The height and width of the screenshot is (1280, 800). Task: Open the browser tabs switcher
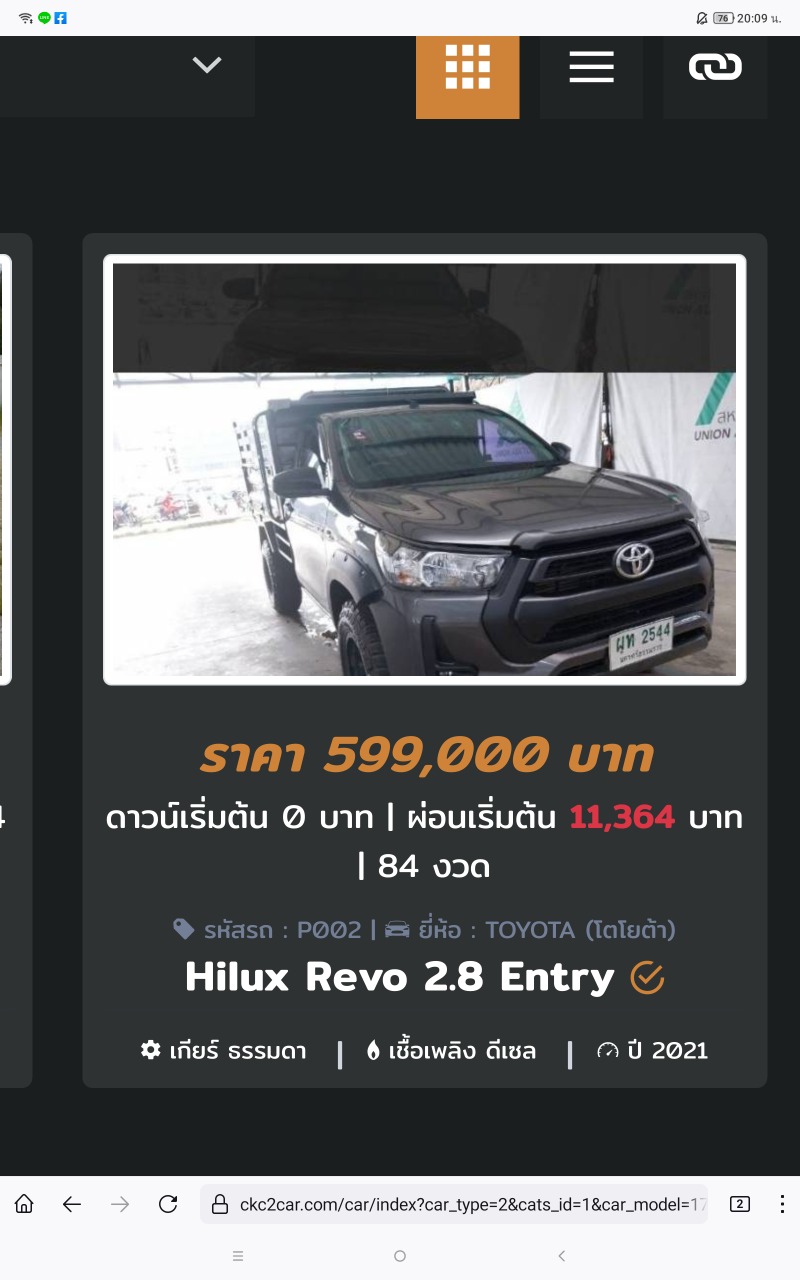(x=740, y=1204)
